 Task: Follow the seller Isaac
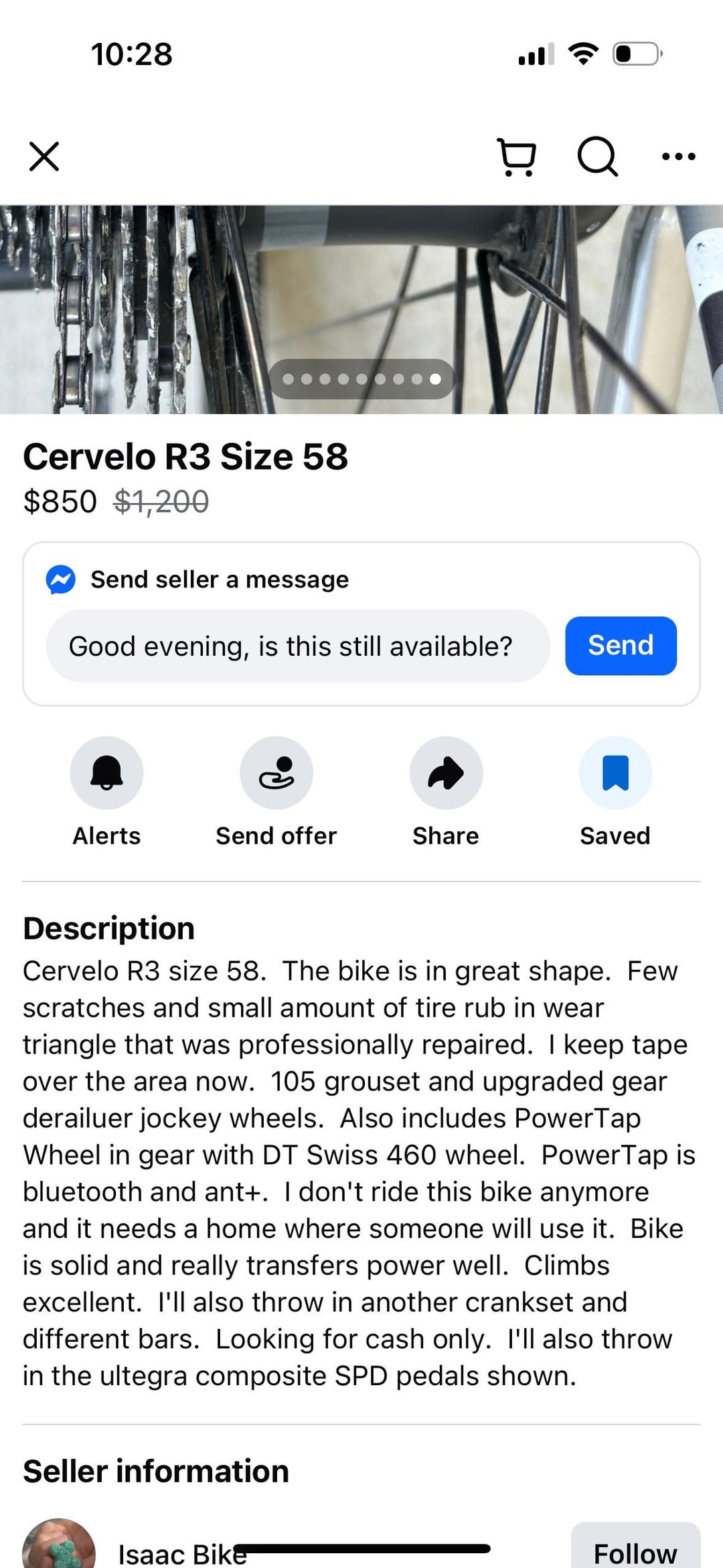pyautogui.click(x=635, y=1550)
